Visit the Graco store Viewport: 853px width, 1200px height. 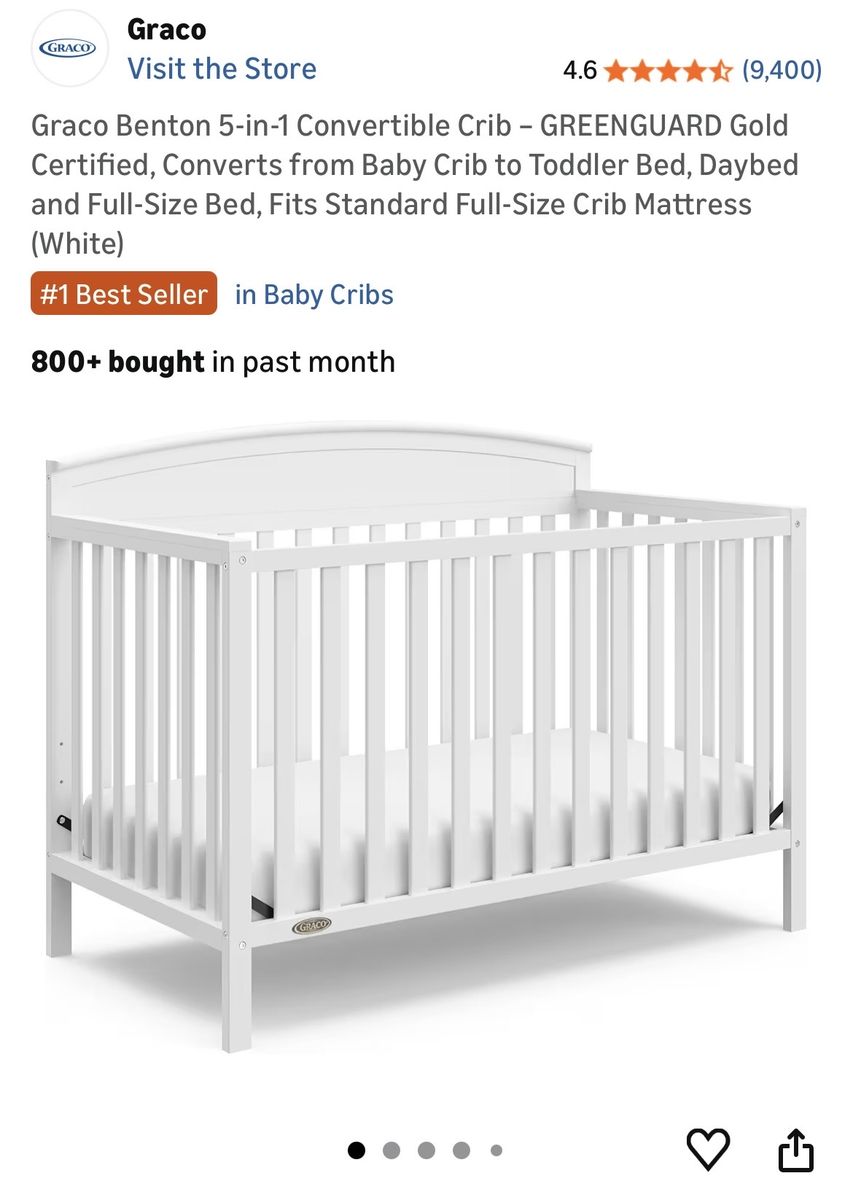point(221,69)
